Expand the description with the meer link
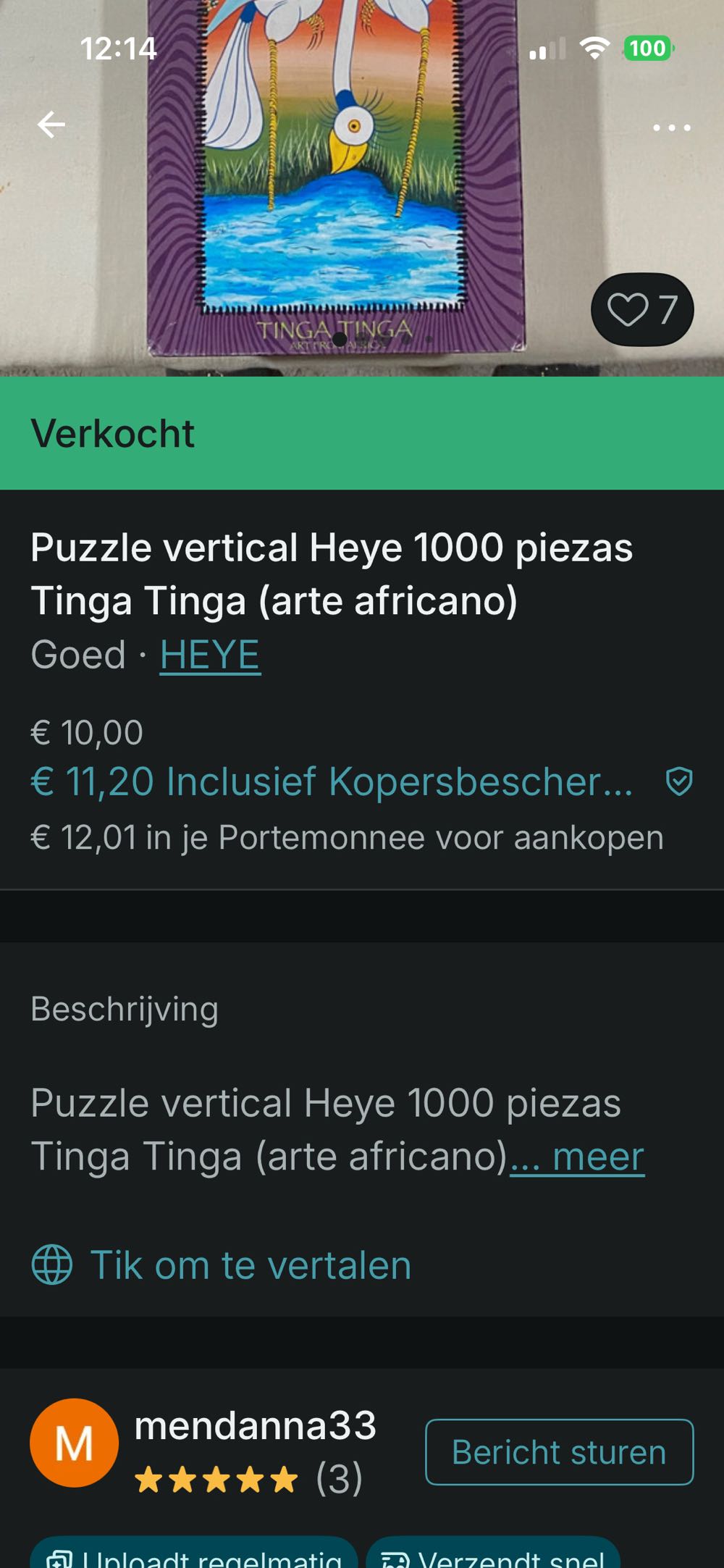The height and width of the screenshot is (1568, 724). [x=577, y=1157]
